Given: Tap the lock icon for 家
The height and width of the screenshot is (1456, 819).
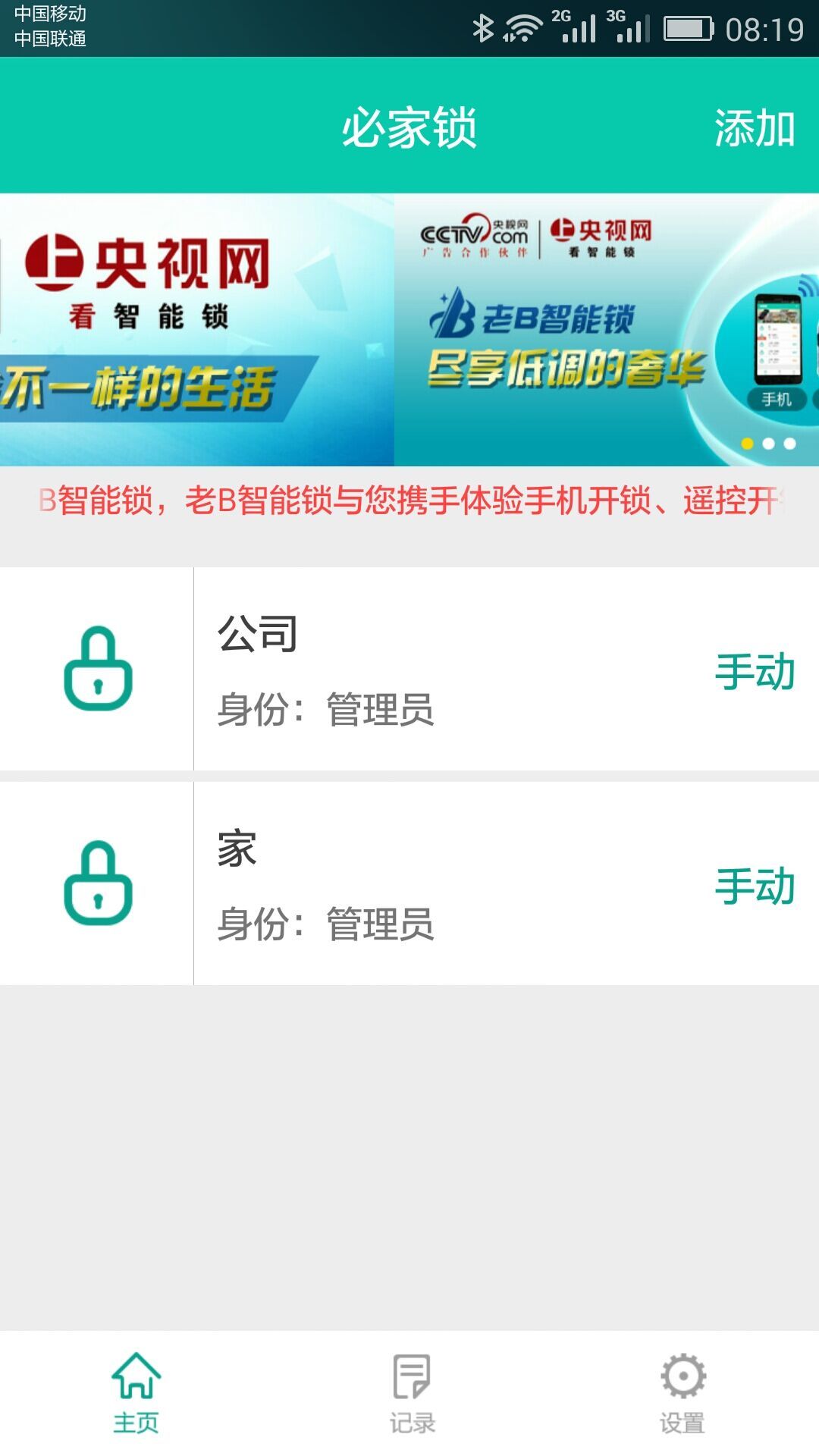Looking at the screenshot, I should 98,883.
